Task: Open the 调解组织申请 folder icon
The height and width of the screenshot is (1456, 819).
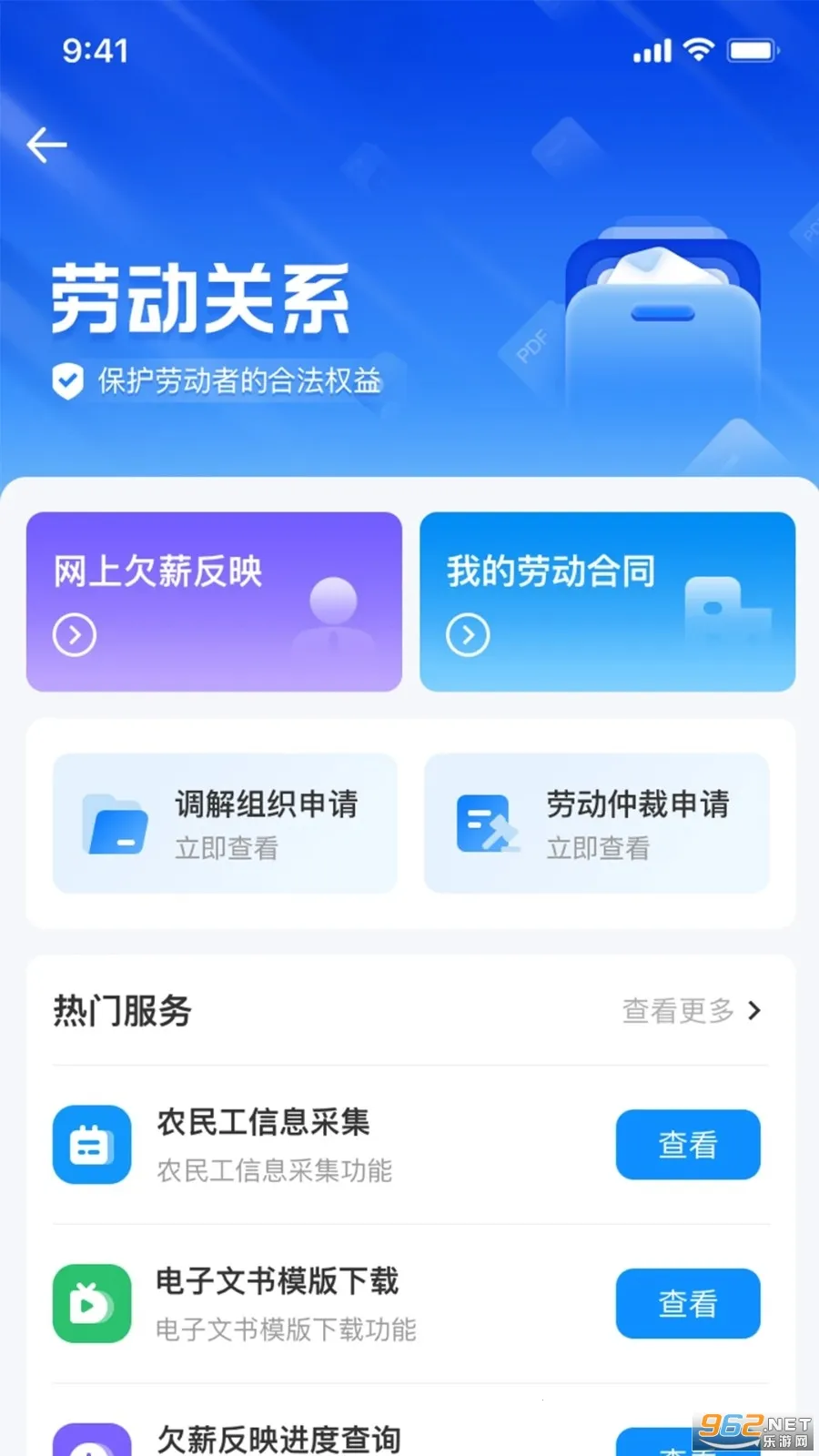Action: pyautogui.click(x=116, y=824)
